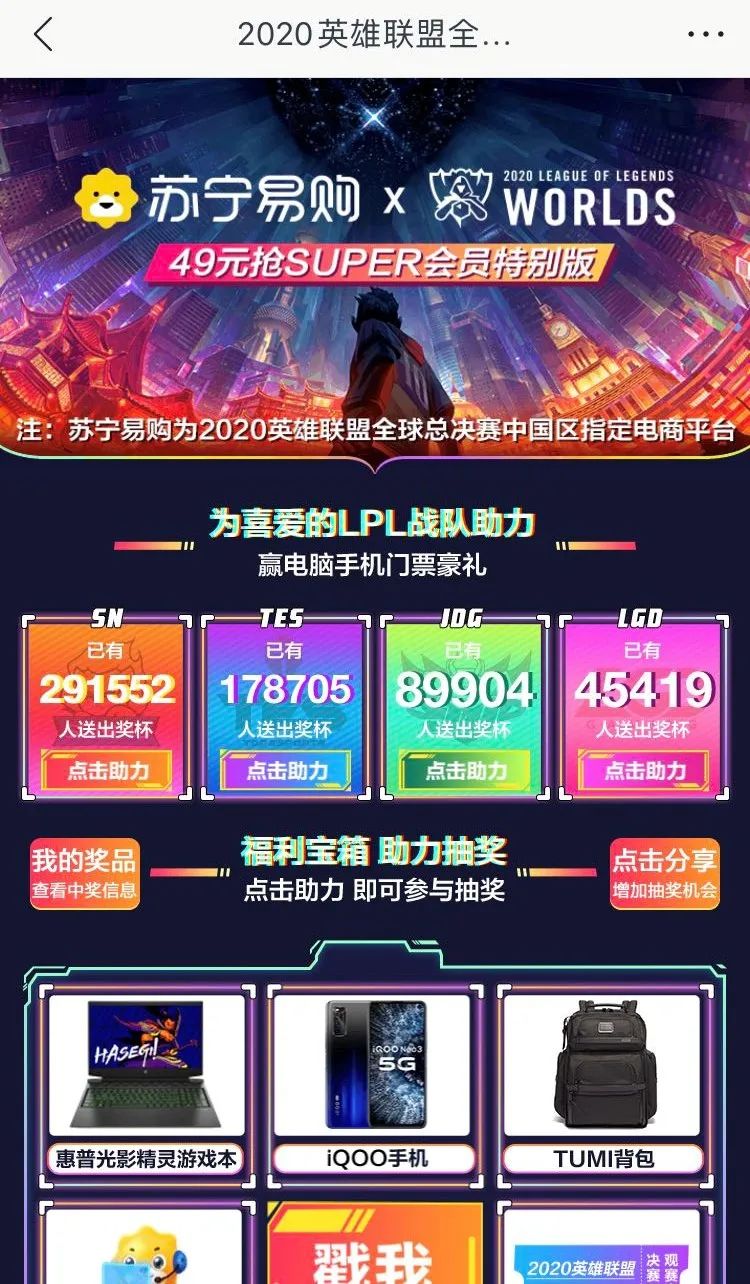Tap 点击分享 to gain lottery chances
750x1284 pixels.
click(x=664, y=873)
